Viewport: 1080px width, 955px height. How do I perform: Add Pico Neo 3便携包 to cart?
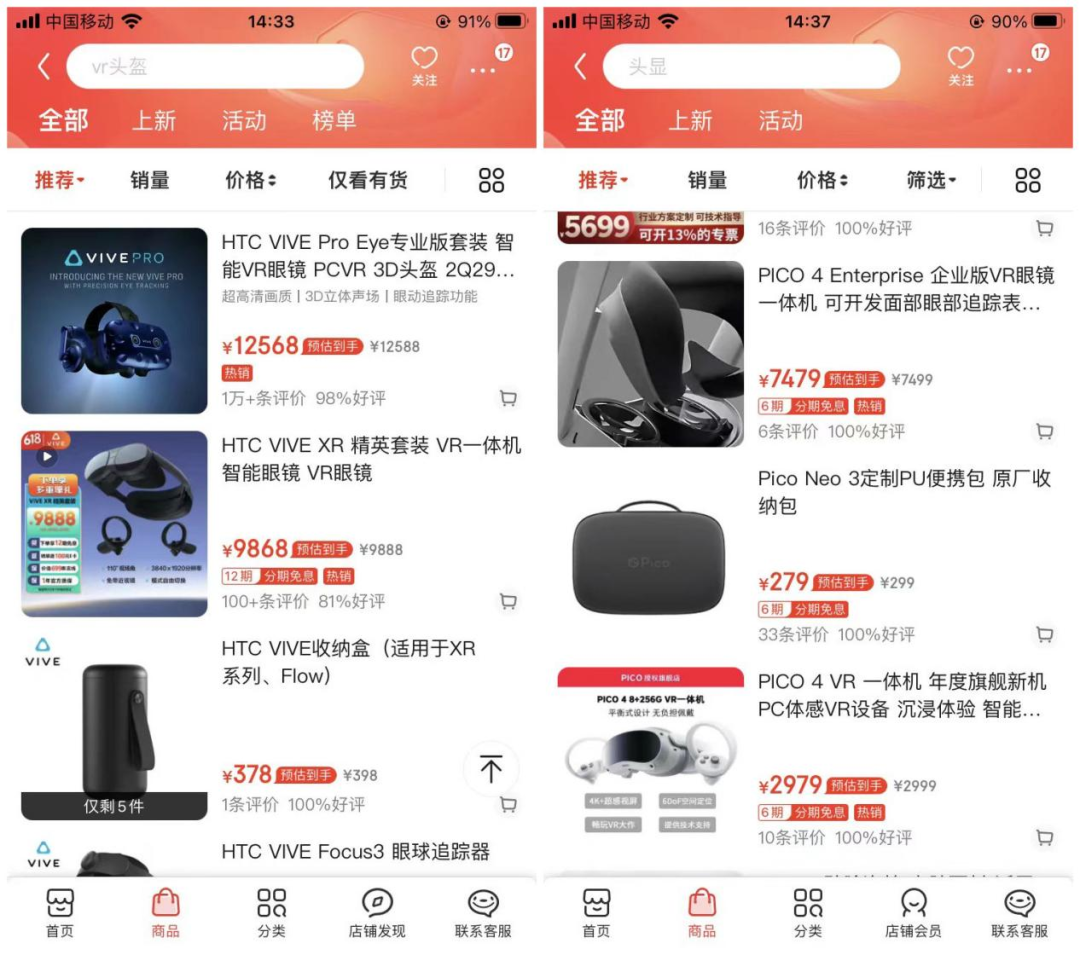coord(1044,634)
